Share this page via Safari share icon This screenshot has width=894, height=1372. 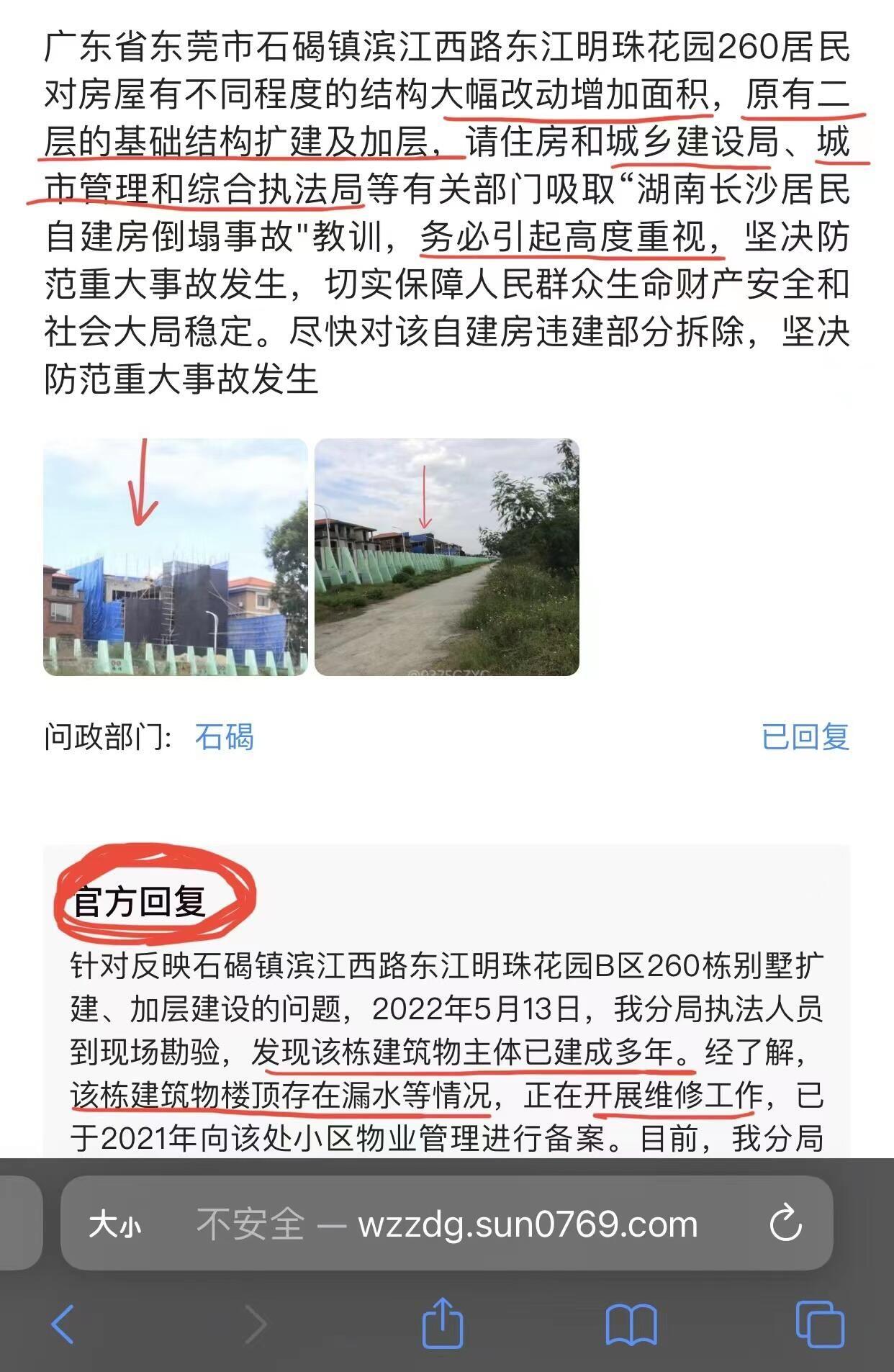[x=442, y=1322]
